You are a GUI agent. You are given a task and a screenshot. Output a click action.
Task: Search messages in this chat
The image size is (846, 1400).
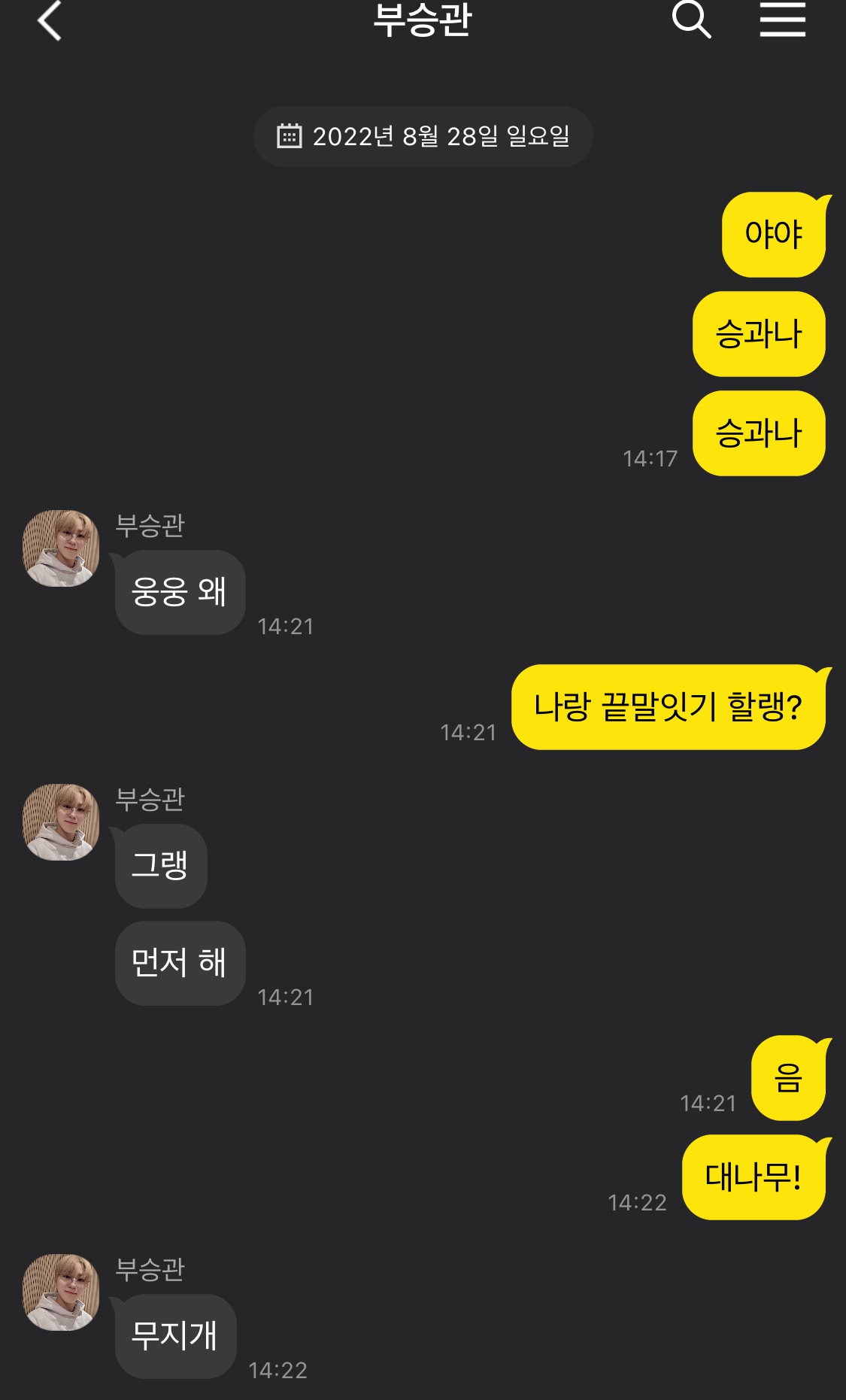(690, 20)
